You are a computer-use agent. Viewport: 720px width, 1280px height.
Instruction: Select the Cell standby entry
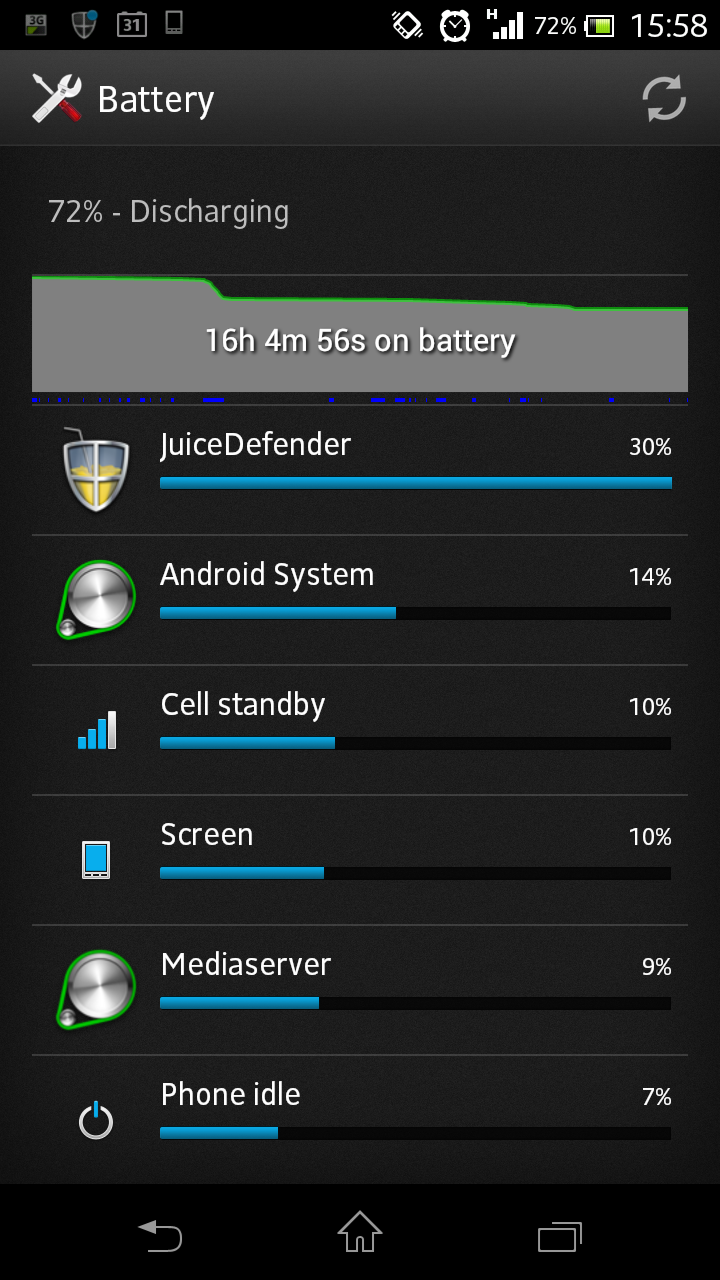coord(360,730)
